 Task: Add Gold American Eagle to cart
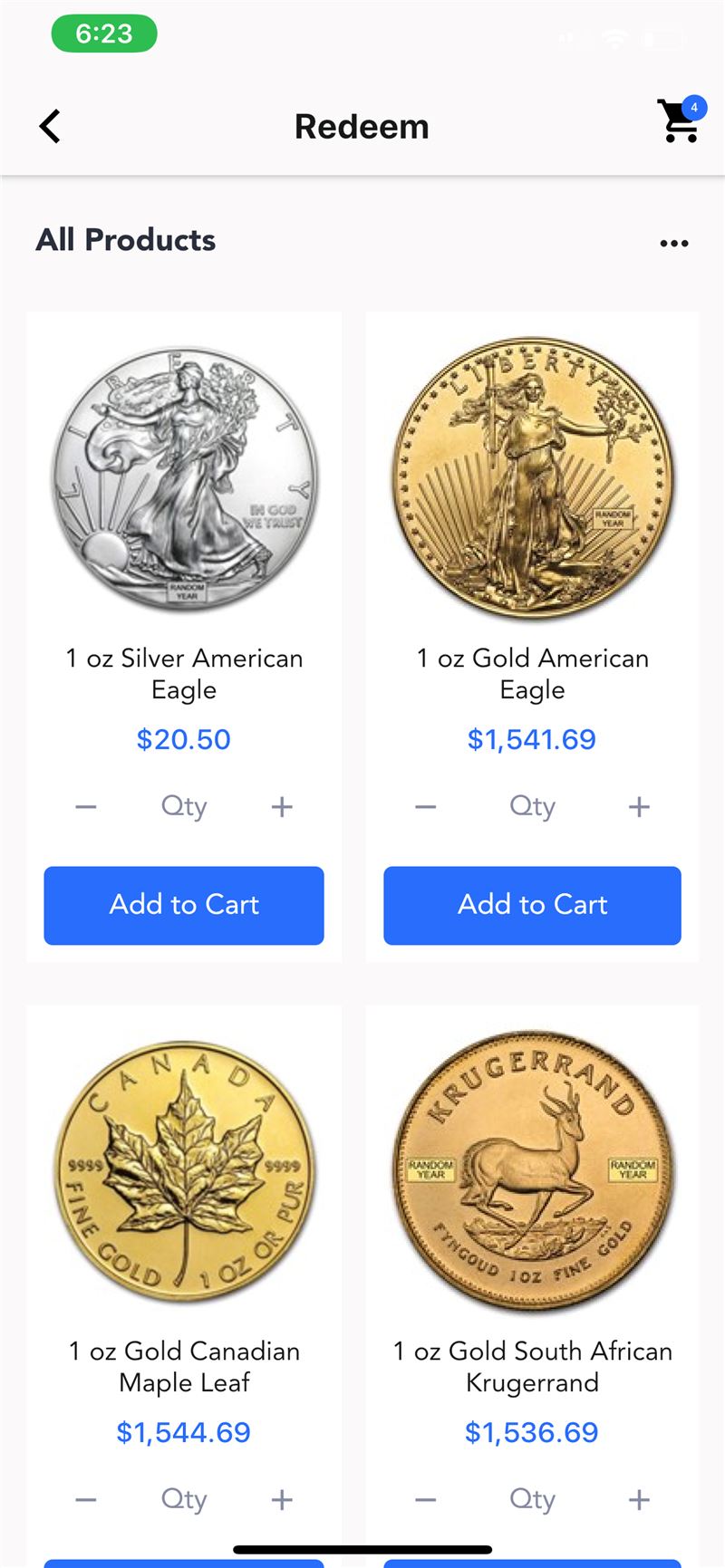[x=532, y=905]
